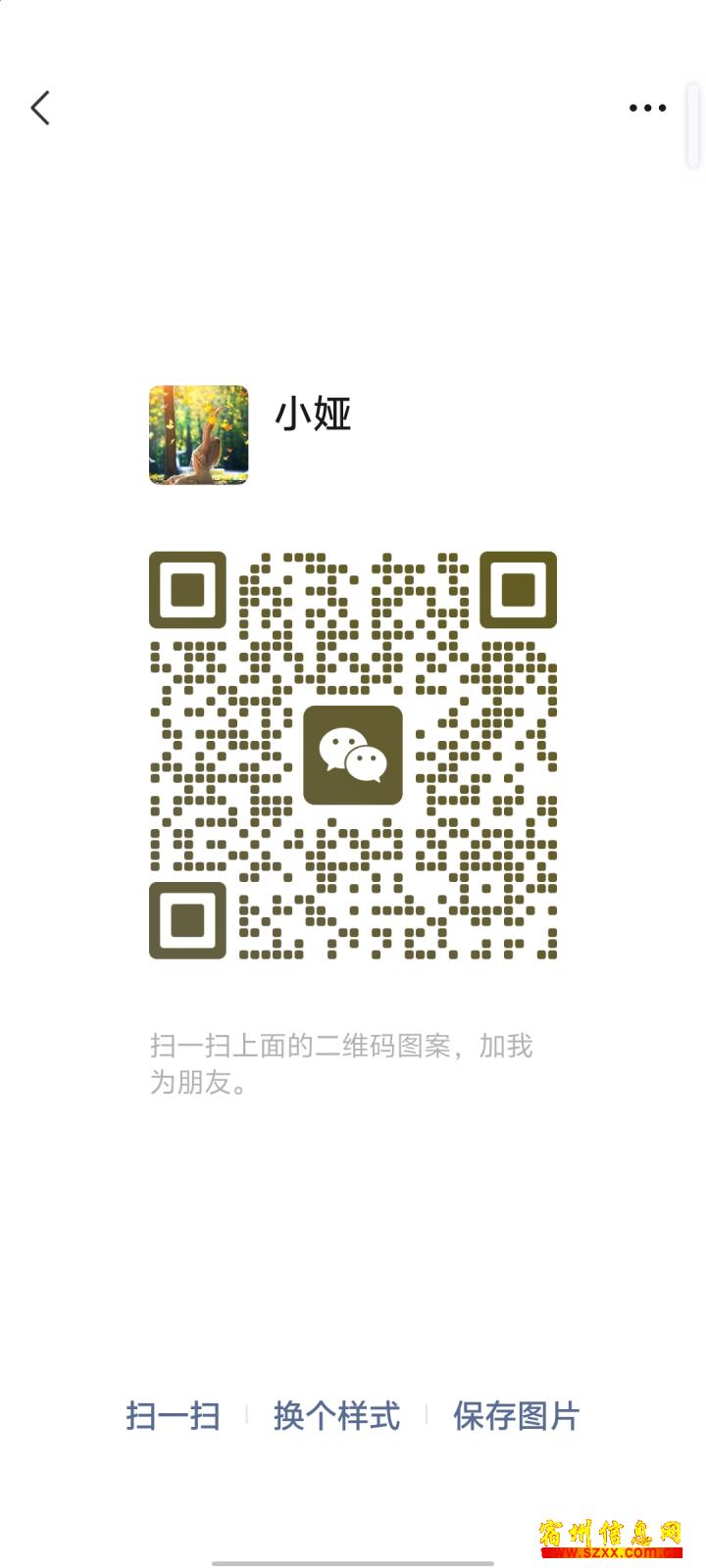This screenshot has height=1568, width=706.
Task: Click the nickname 小娅 text
Action: tap(316, 416)
